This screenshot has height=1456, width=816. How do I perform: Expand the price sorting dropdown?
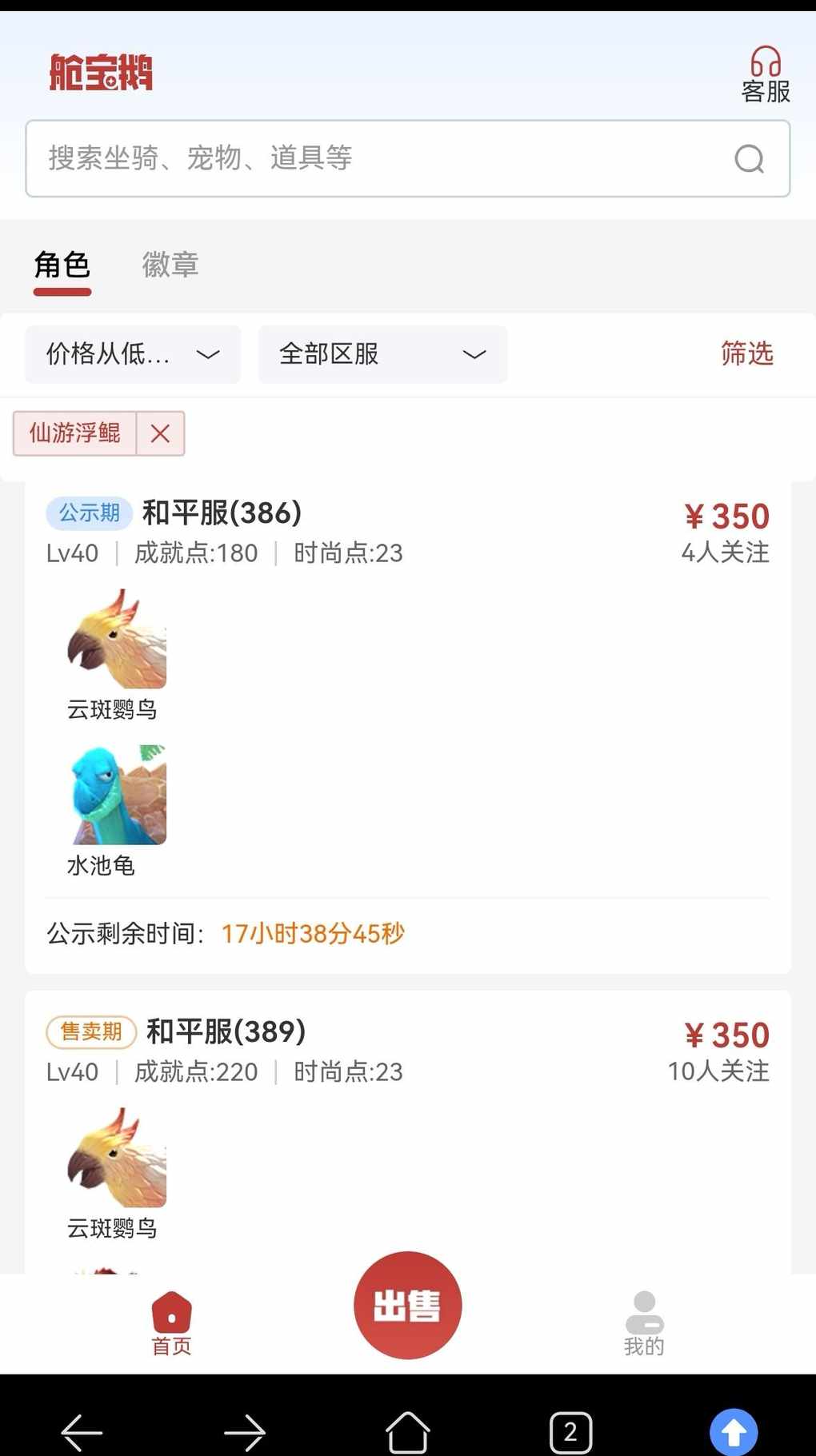pos(133,354)
